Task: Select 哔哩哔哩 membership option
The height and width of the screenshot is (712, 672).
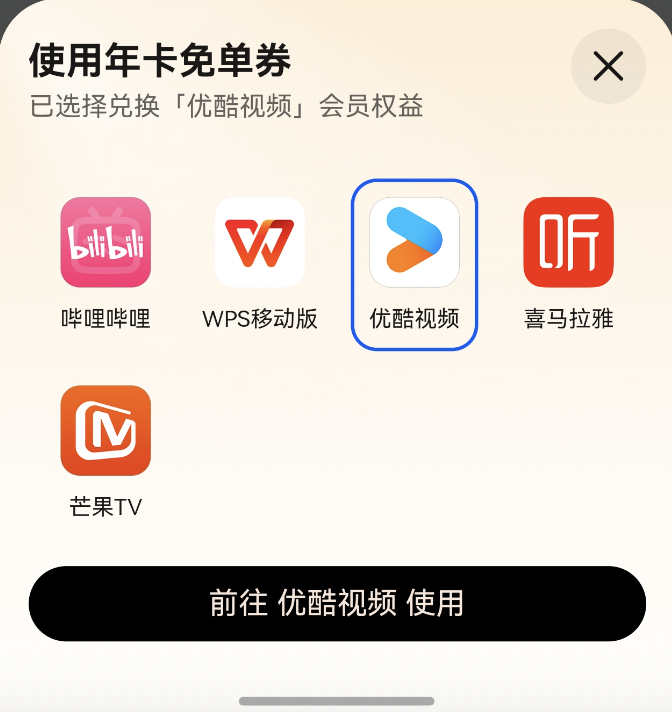Action: [106, 263]
